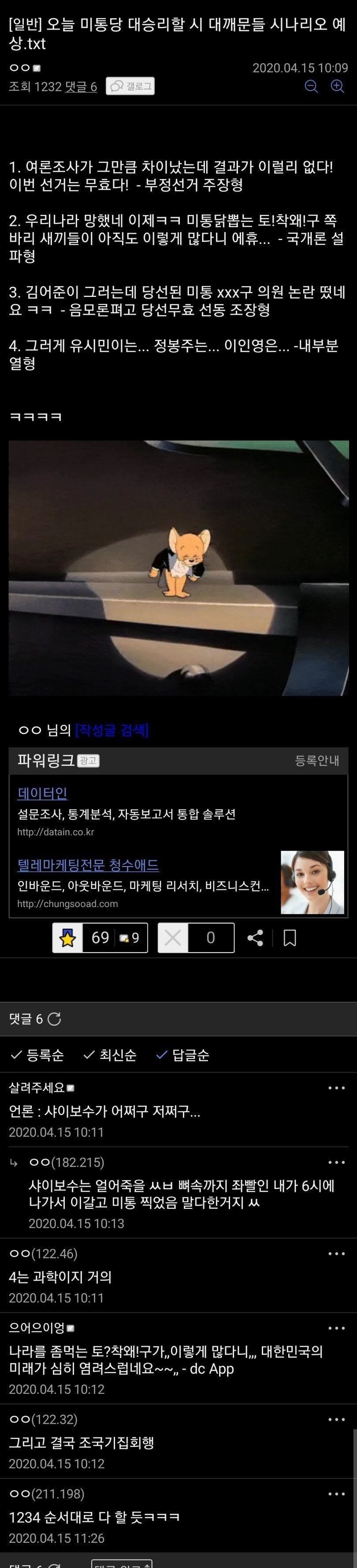Image resolution: width=357 pixels, height=1568 pixels.
Task: Open the 데이터인 ad link
Action: click(x=42, y=793)
